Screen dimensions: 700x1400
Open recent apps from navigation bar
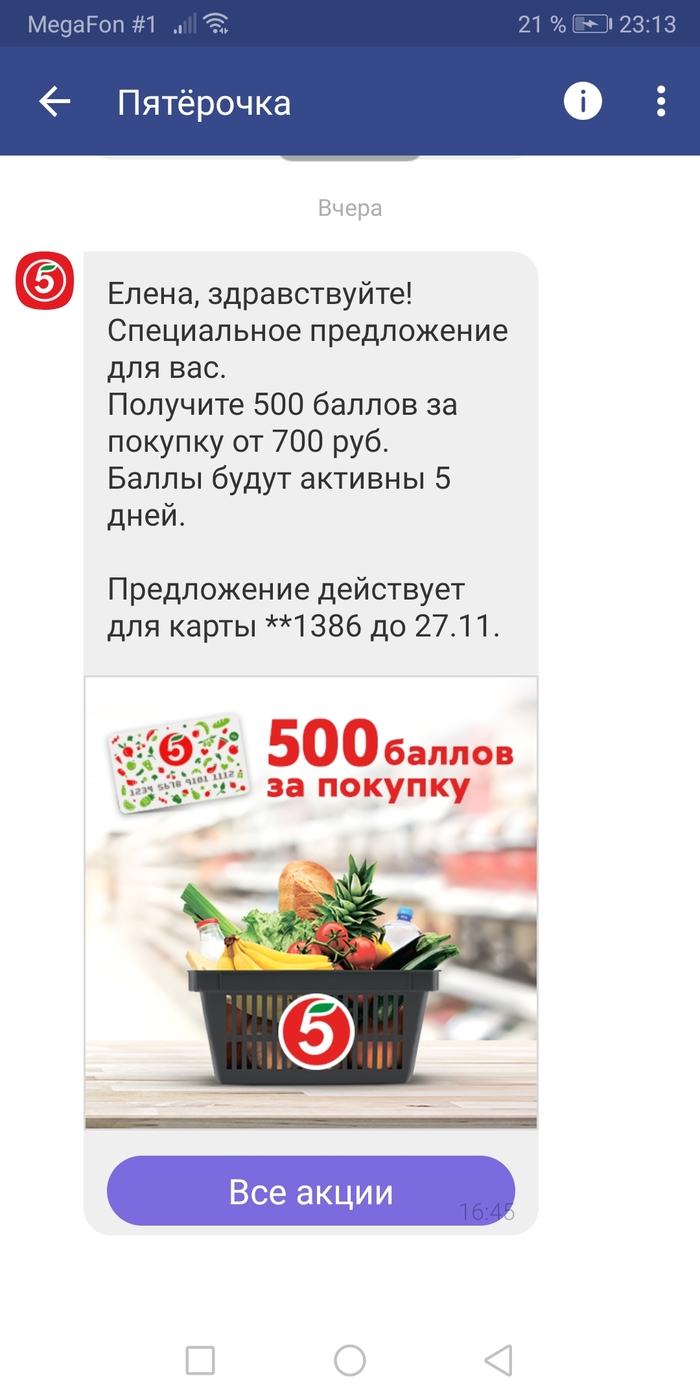click(201, 1360)
